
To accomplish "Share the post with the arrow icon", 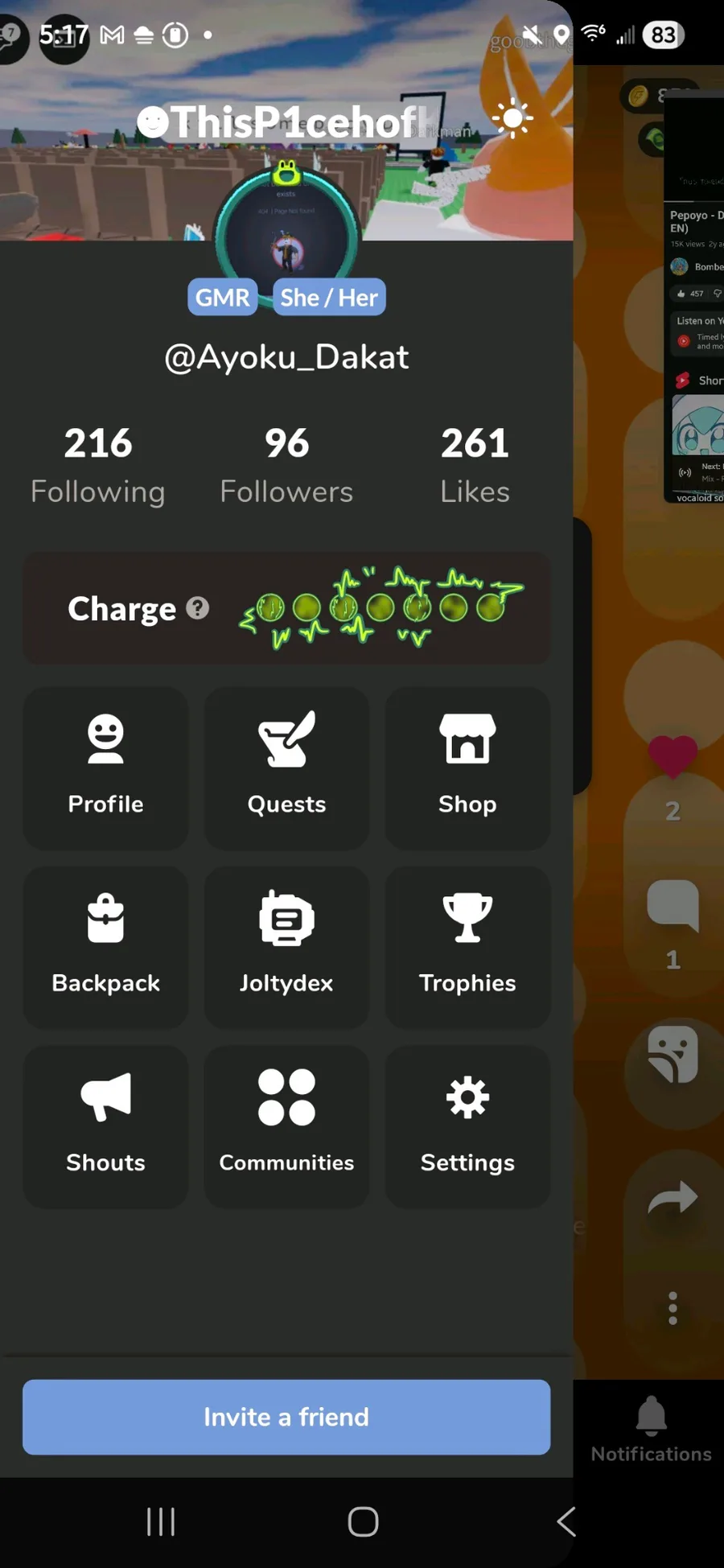I will pos(673,1198).
